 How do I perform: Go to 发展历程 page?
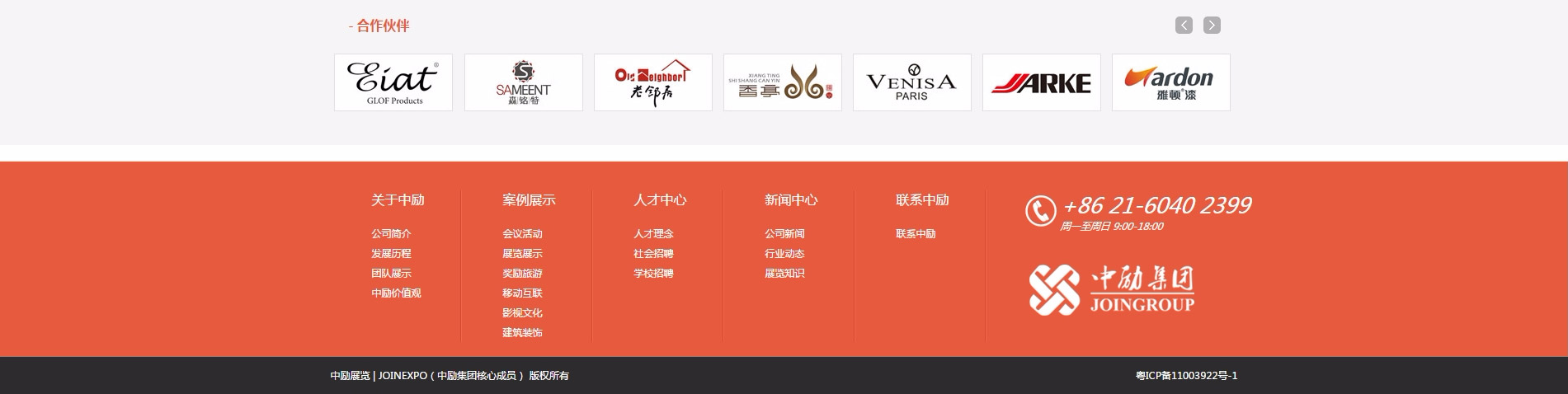pyautogui.click(x=391, y=254)
